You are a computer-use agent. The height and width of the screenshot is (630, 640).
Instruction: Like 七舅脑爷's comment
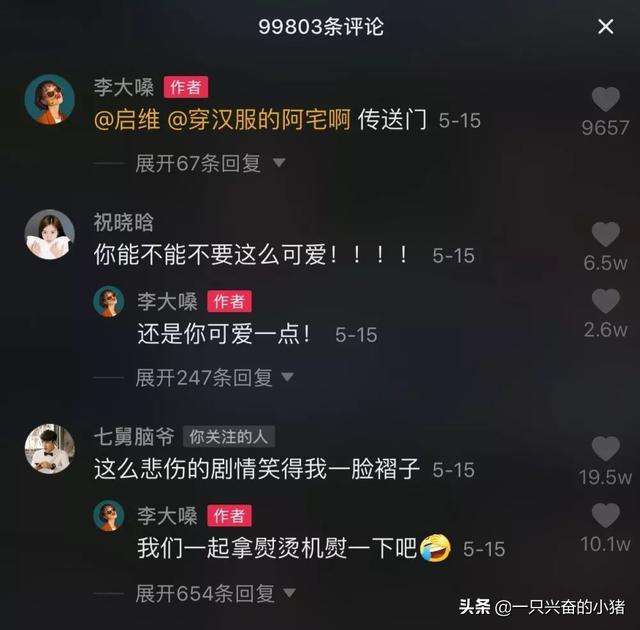pos(605,449)
